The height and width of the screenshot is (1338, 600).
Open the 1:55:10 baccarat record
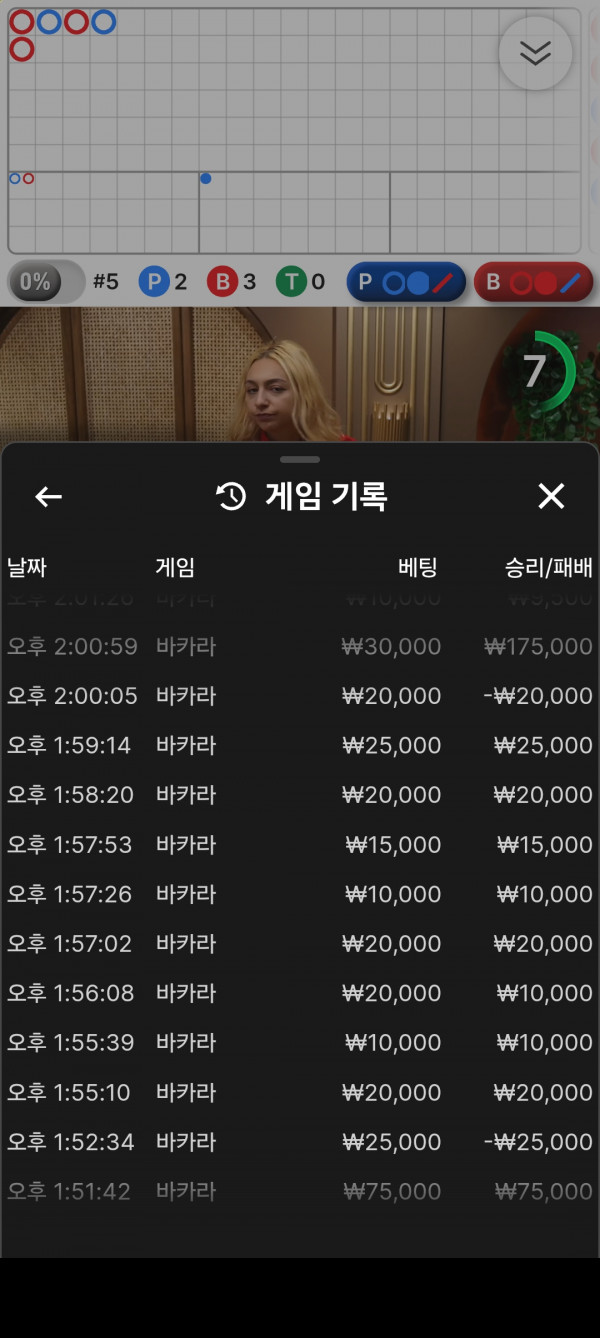pos(300,1093)
